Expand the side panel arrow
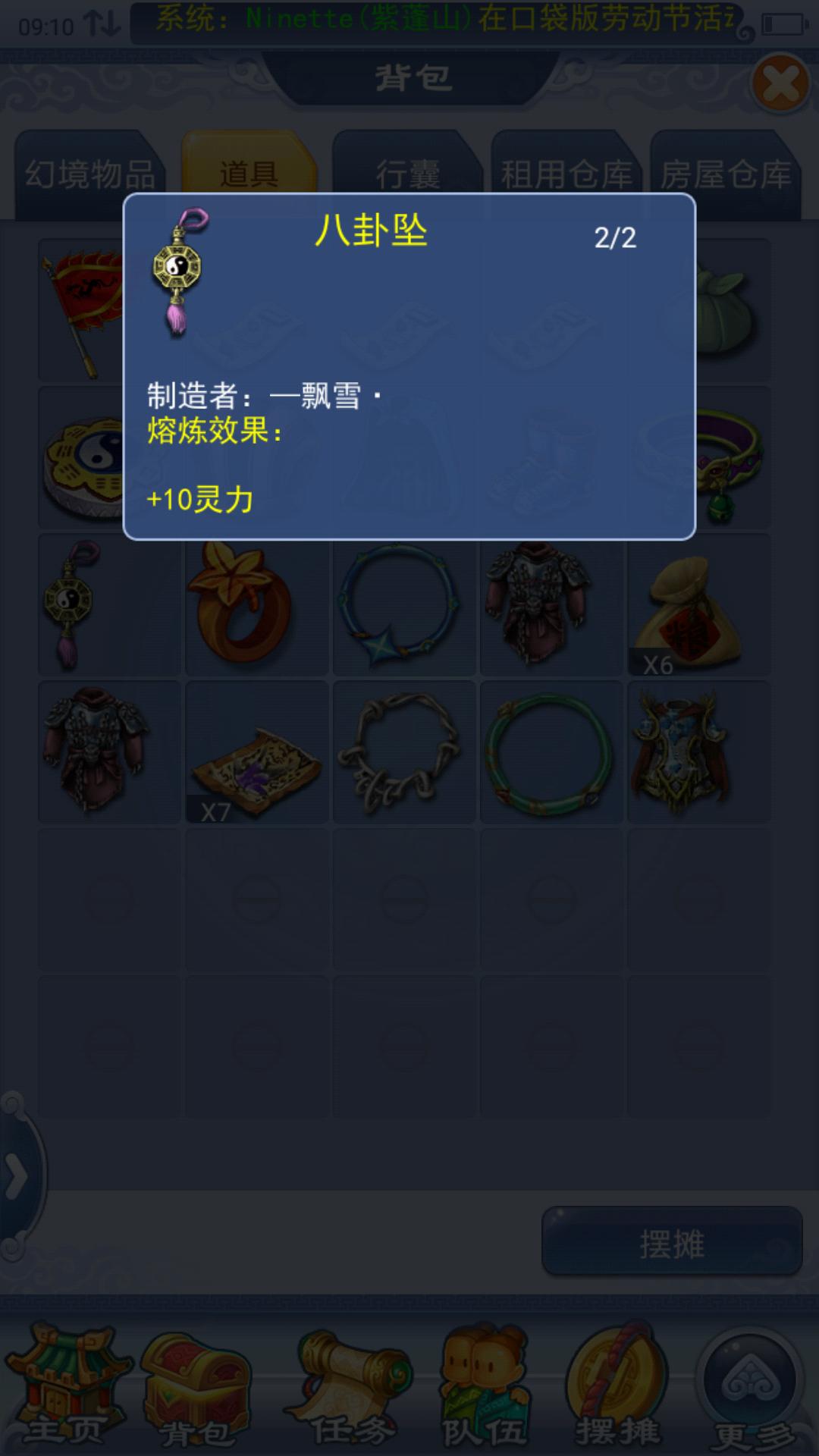 pyautogui.click(x=17, y=1177)
